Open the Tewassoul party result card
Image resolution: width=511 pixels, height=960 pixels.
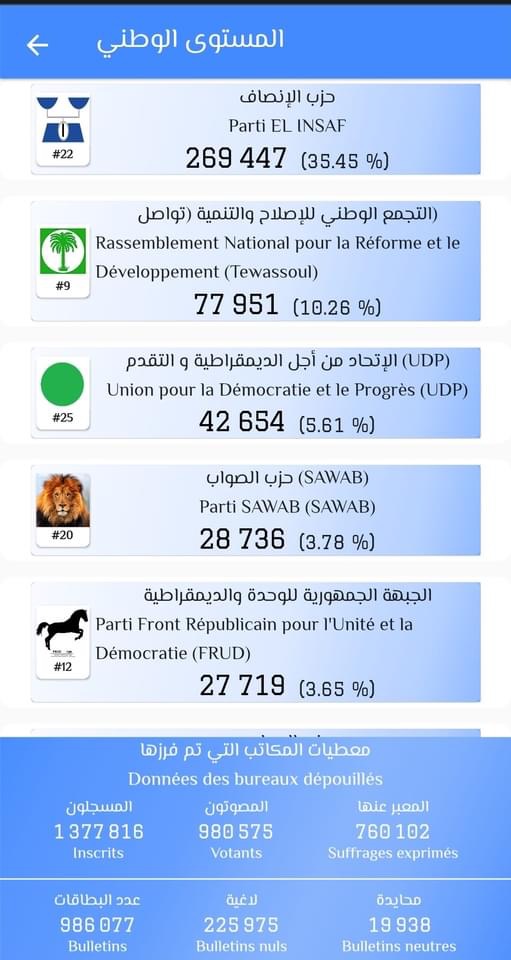[x=256, y=261]
